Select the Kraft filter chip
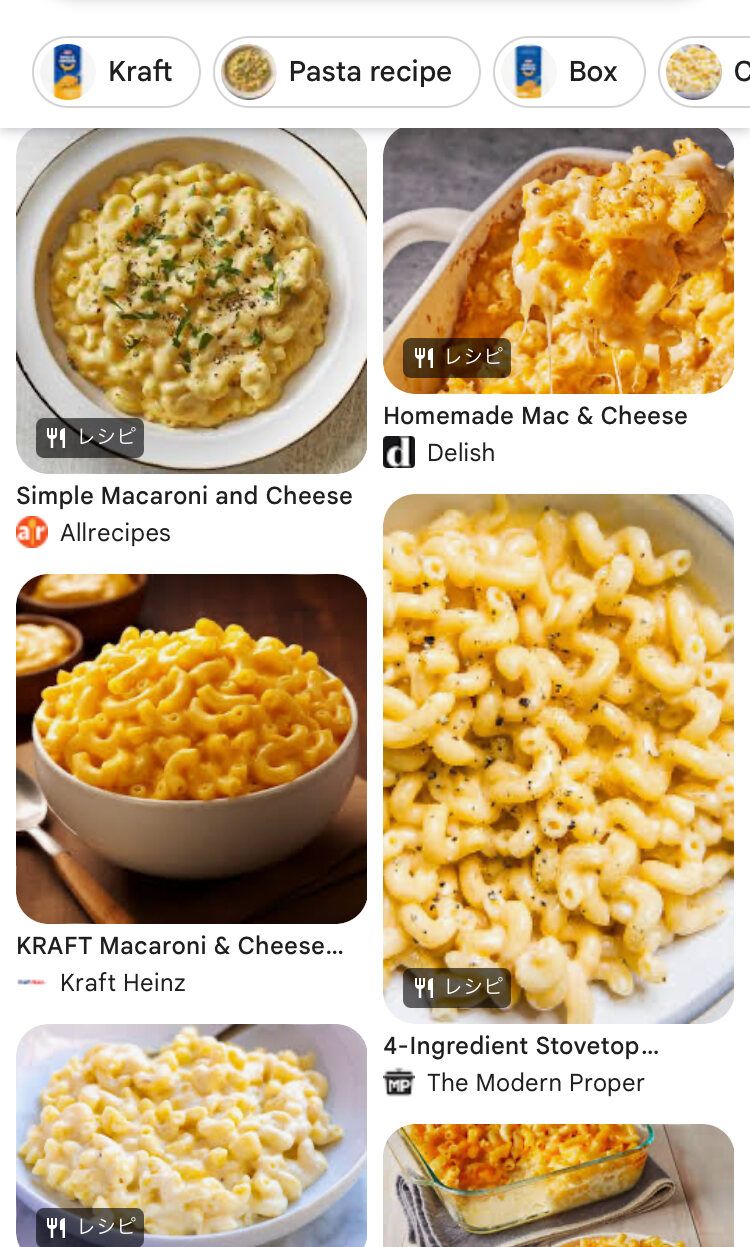The image size is (750, 1247). [116, 72]
